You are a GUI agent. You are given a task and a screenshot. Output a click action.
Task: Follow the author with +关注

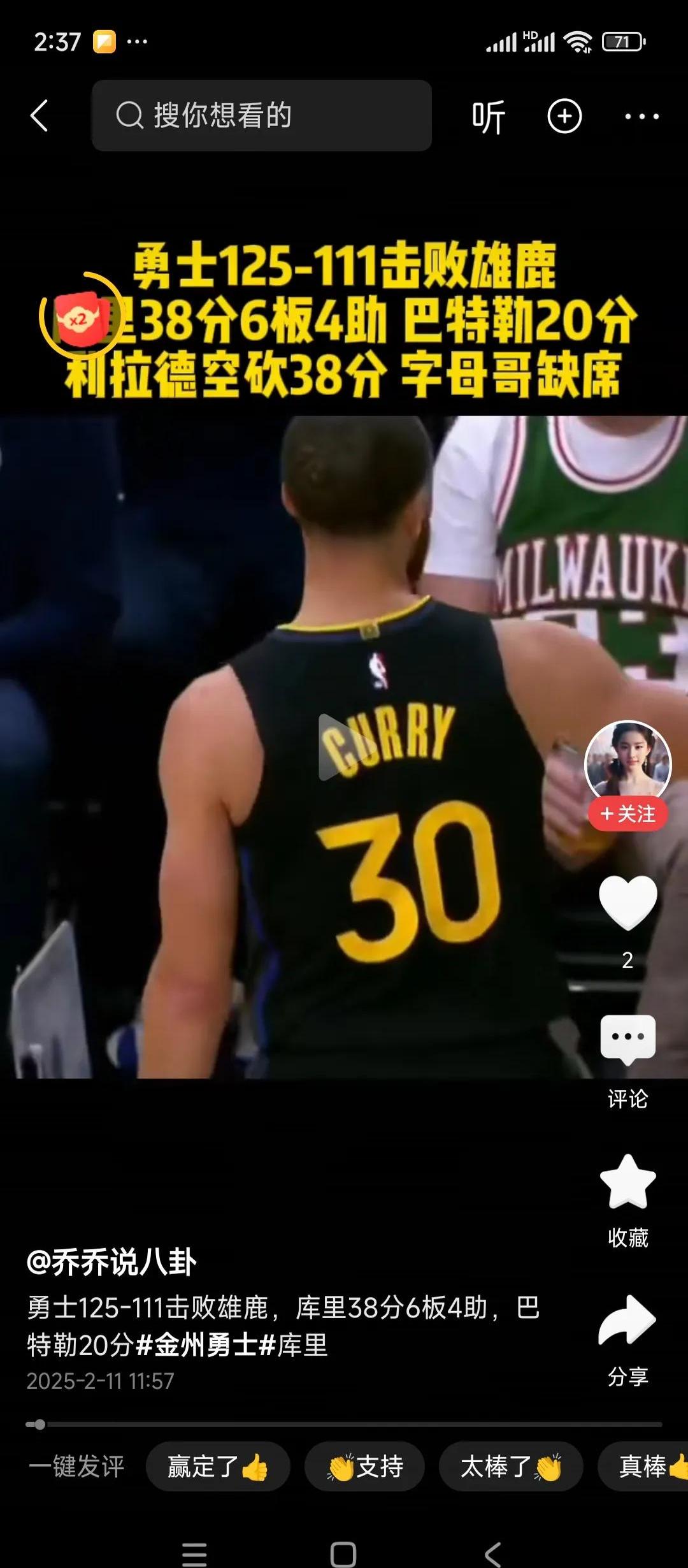point(627,814)
